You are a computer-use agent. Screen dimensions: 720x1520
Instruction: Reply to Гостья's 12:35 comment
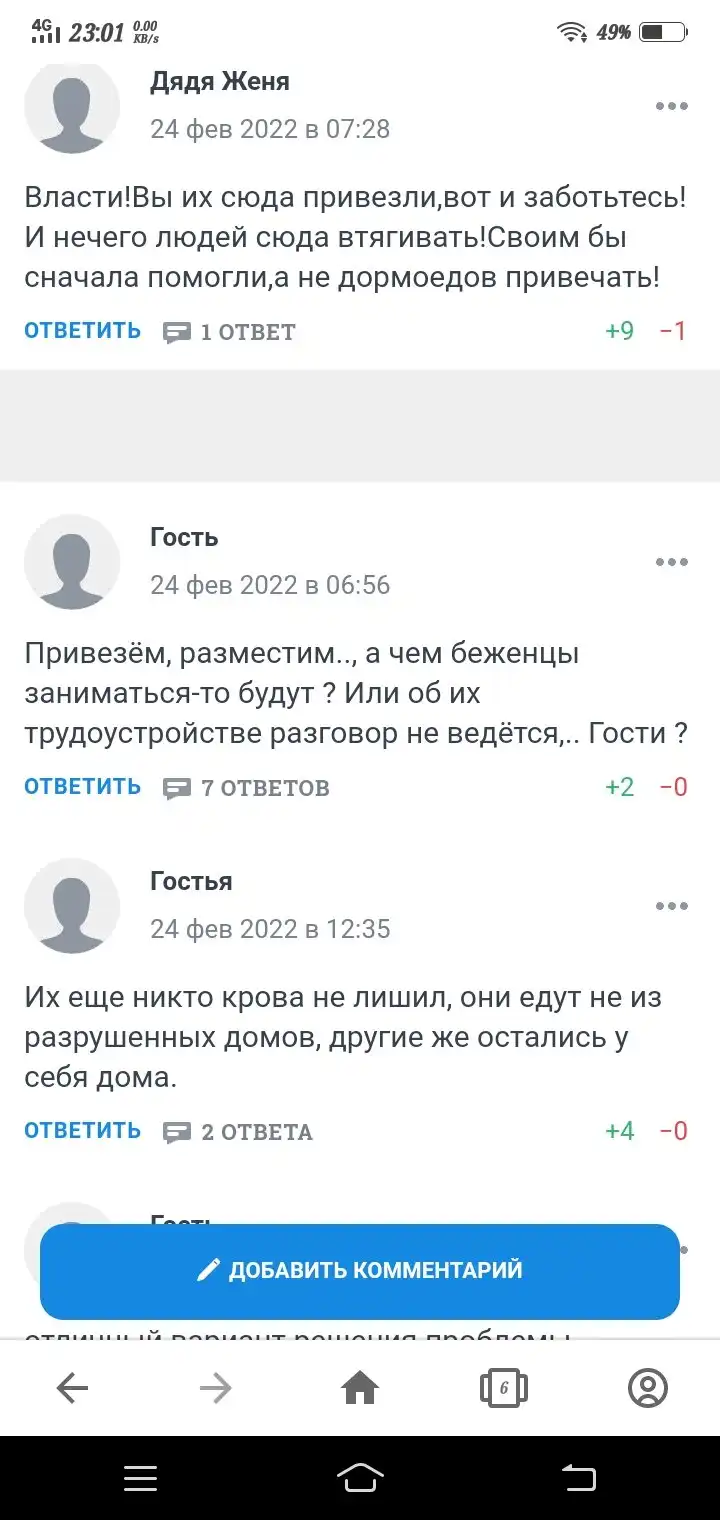tap(83, 1131)
